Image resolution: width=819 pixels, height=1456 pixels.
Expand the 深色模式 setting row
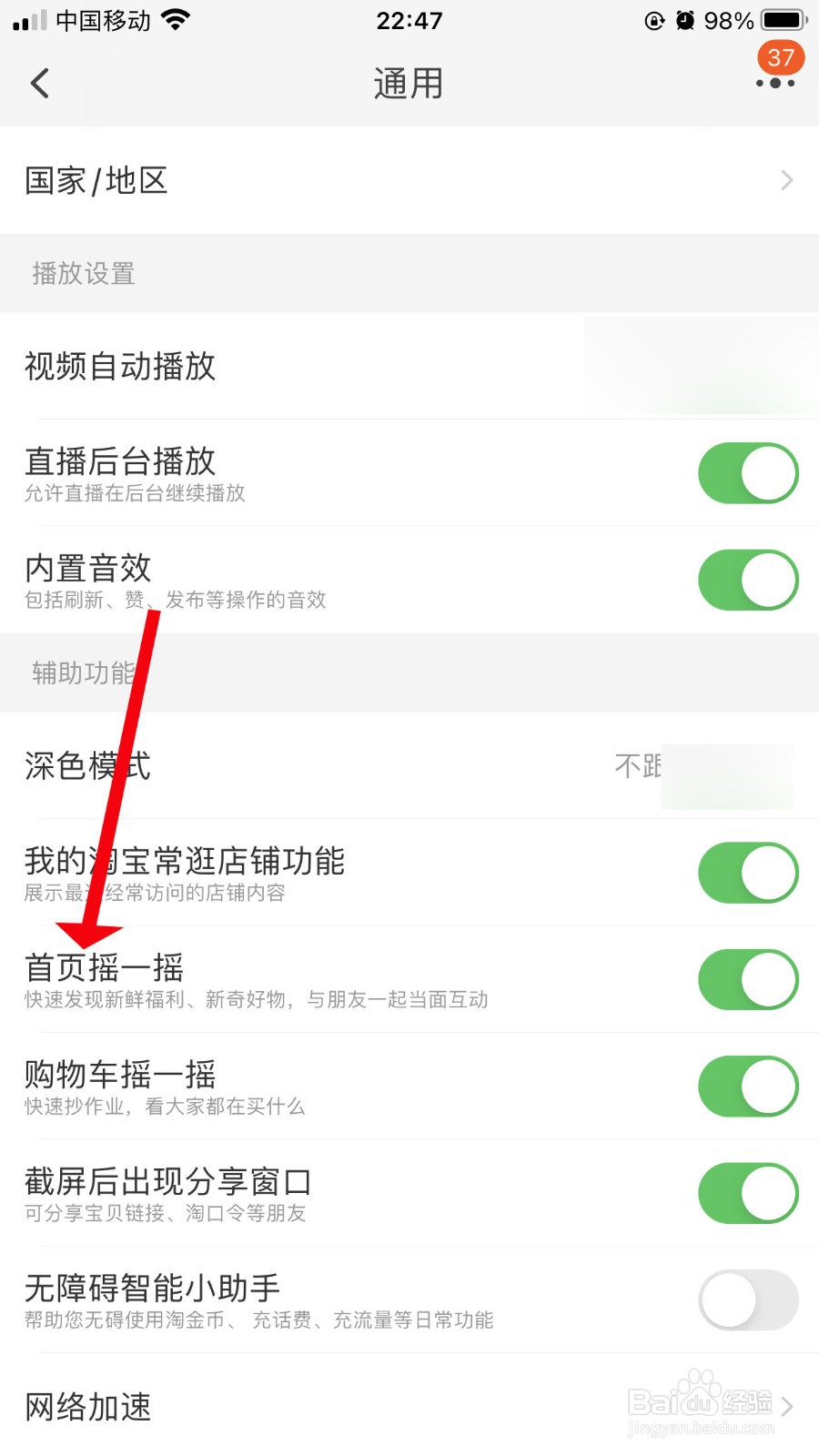[86, 765]
